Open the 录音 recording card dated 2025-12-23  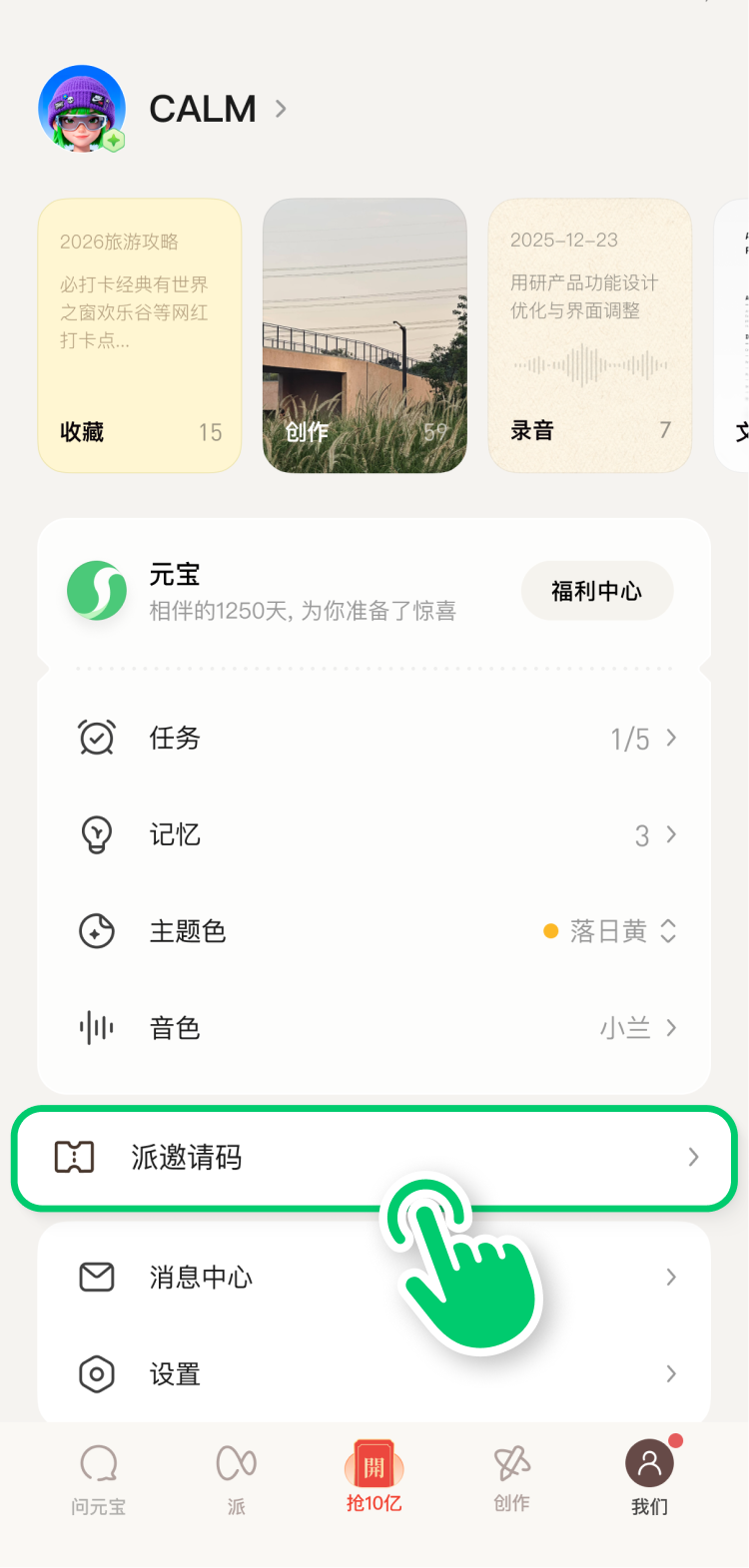589,335
